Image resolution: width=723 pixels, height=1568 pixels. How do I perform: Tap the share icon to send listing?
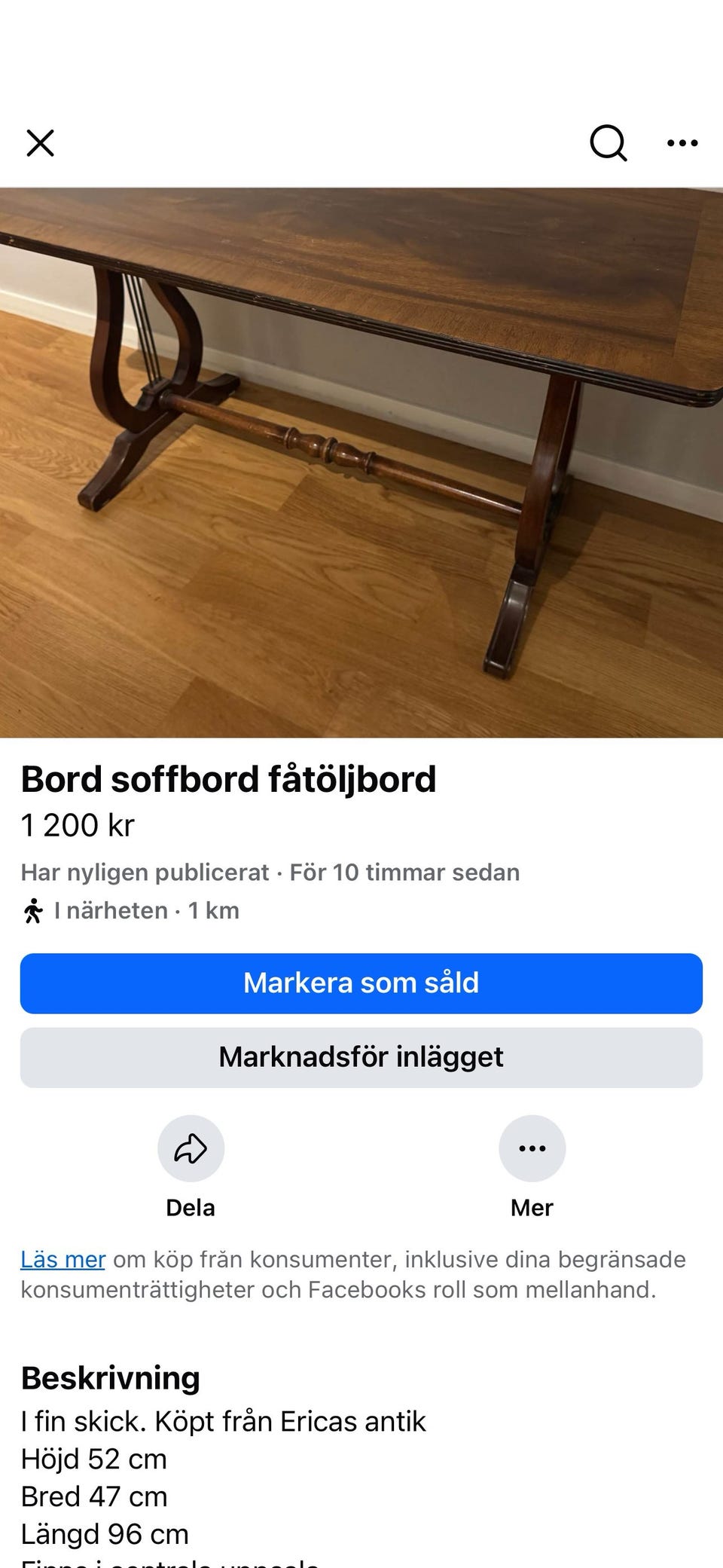point(190,1148)
